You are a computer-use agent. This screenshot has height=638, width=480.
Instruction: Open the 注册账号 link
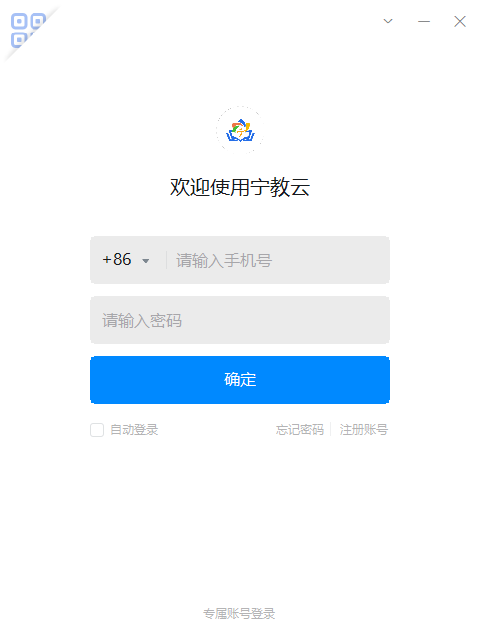point(364,430)
